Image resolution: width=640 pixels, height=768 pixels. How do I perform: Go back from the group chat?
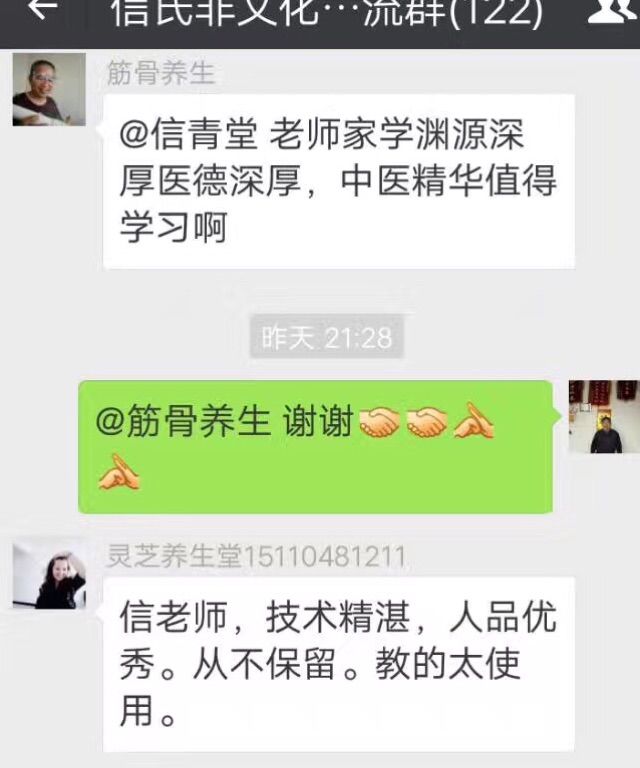point(42,12)
